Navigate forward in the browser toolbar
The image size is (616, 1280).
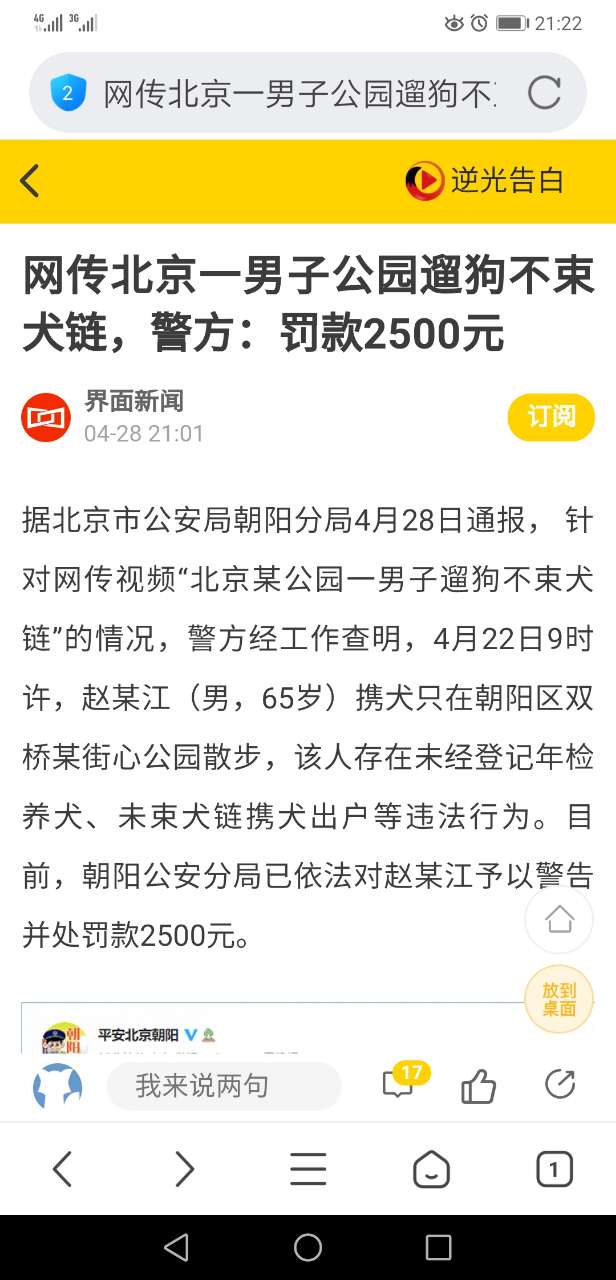pyautogui.click(x=184, y=1168)
